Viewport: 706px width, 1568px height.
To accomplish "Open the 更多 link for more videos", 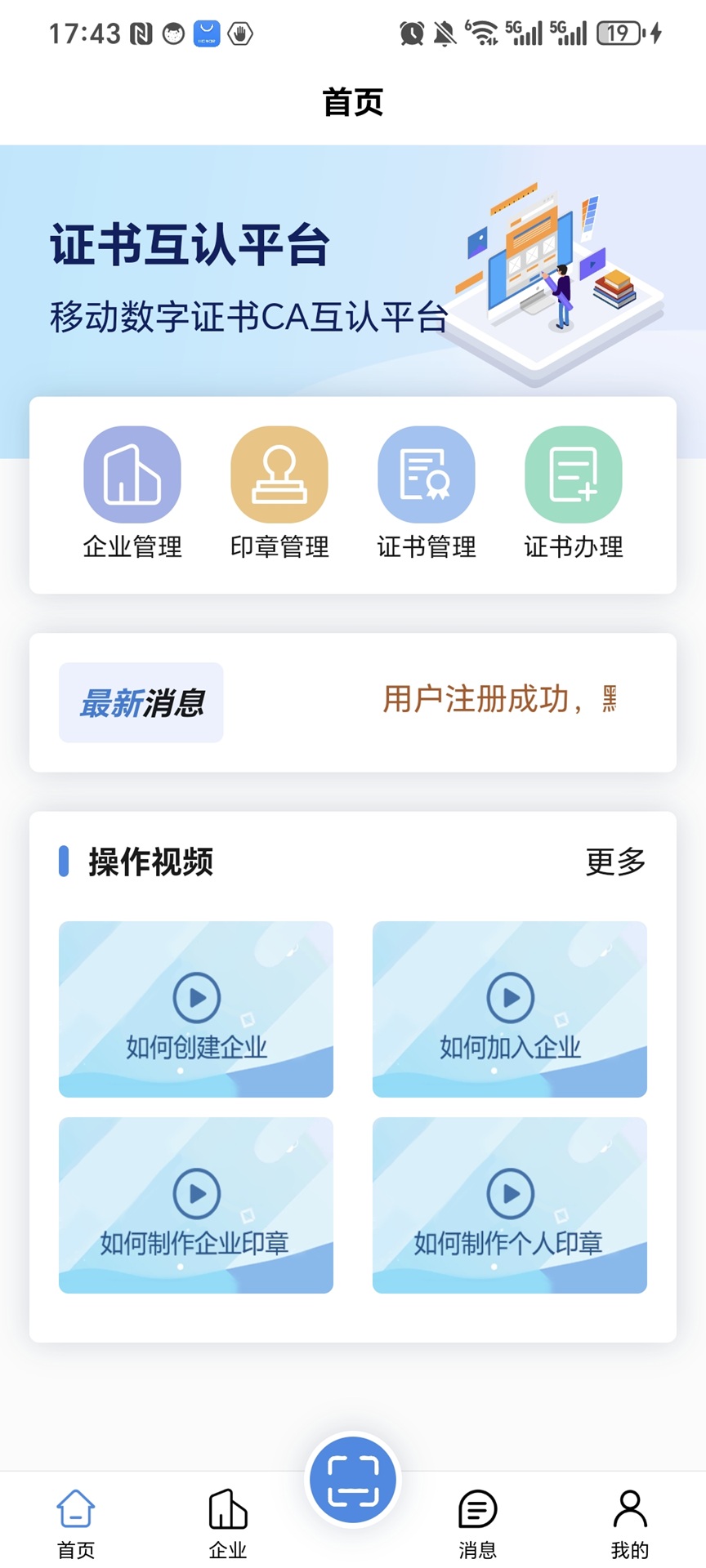I will pyautogui.click(x=615, y=860).
